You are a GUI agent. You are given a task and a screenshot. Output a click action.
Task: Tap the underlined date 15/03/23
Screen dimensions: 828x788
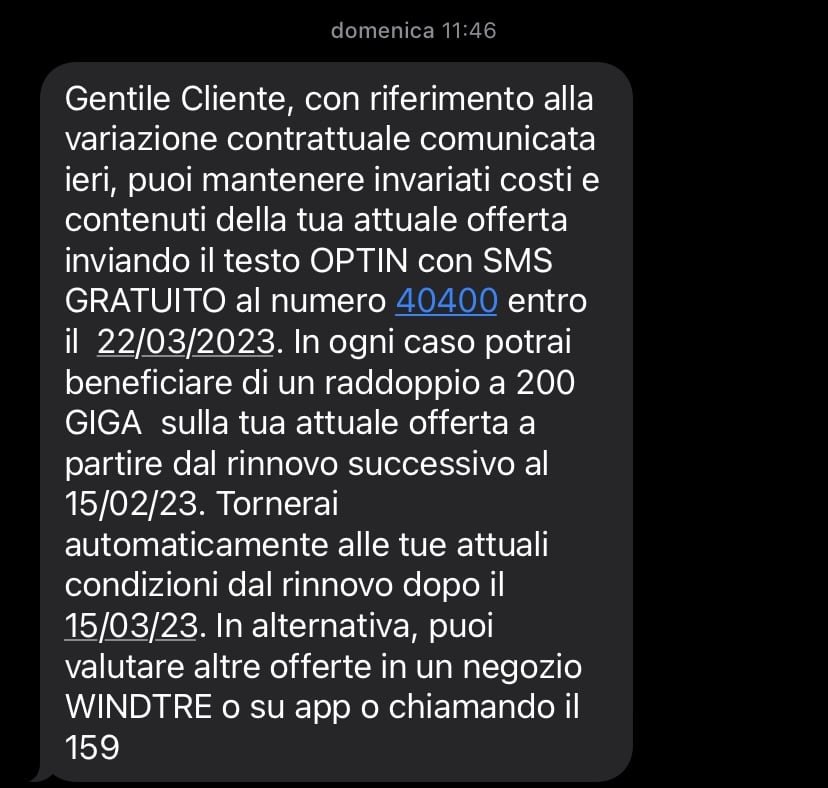pyautogui.click(x=128, y=625)
